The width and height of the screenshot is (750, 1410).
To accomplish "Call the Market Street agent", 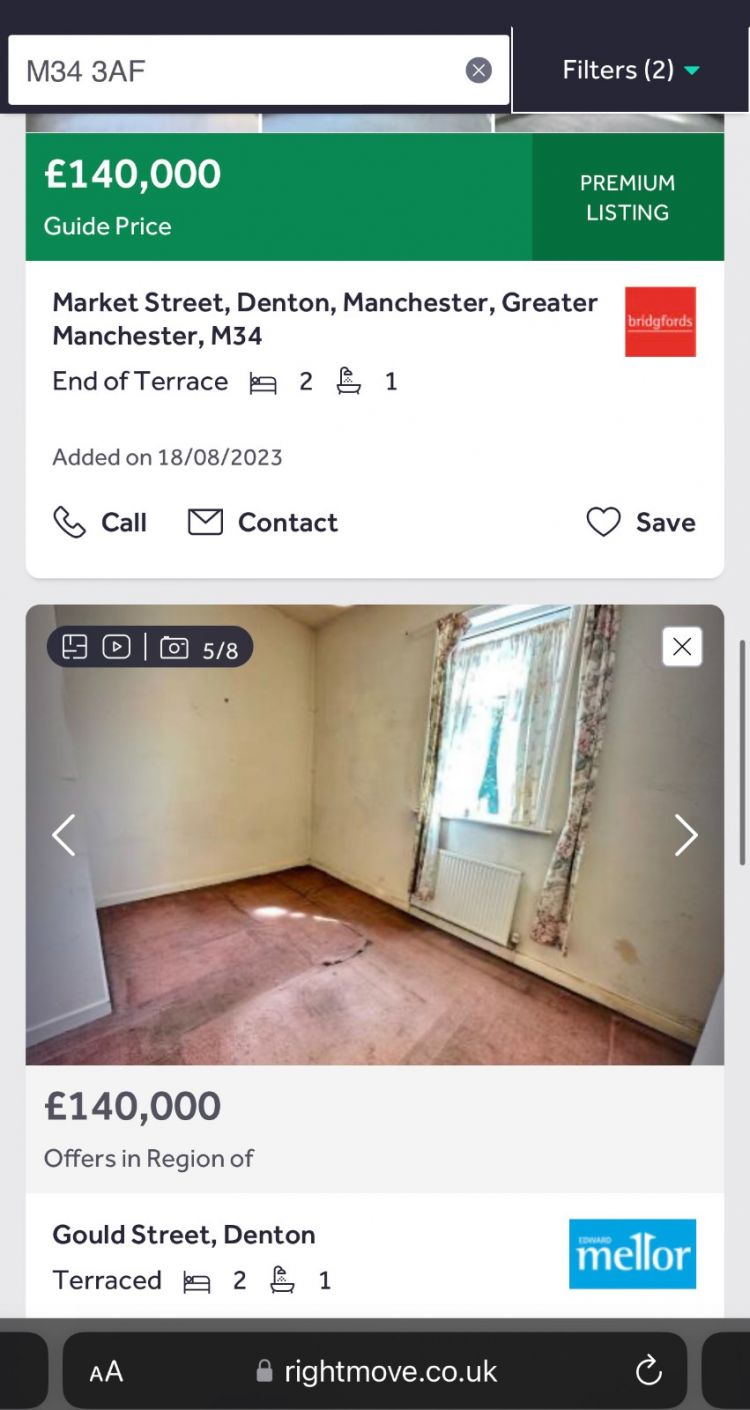I will tap(100, 522).
